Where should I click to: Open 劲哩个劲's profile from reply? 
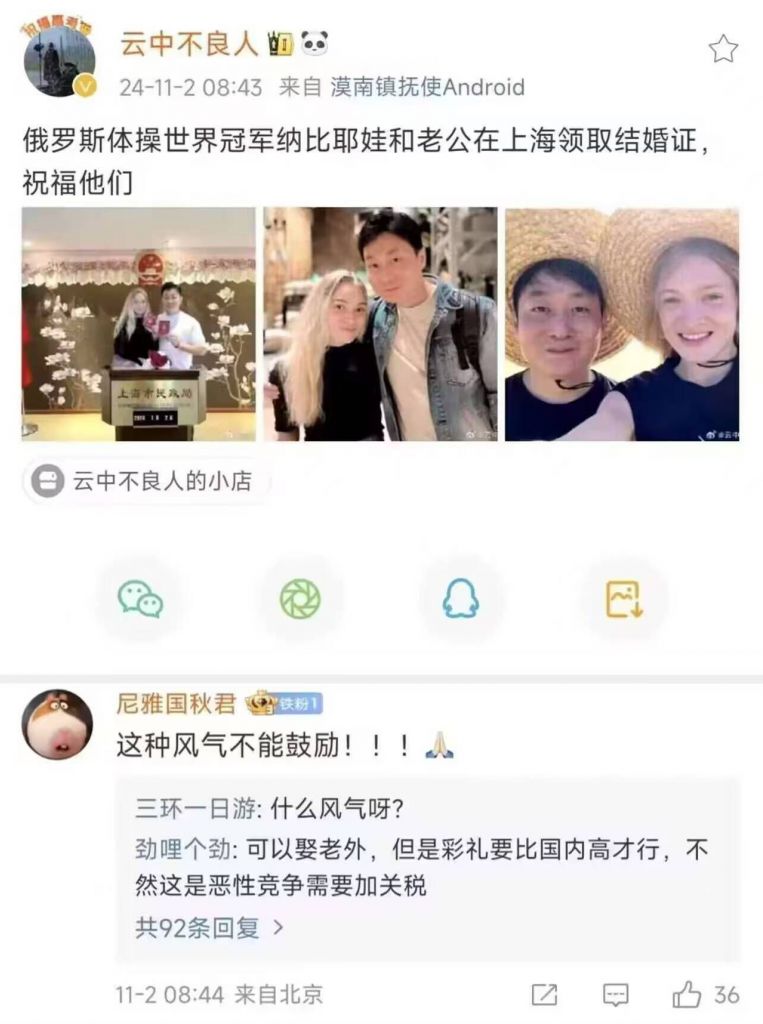[181, 850]
